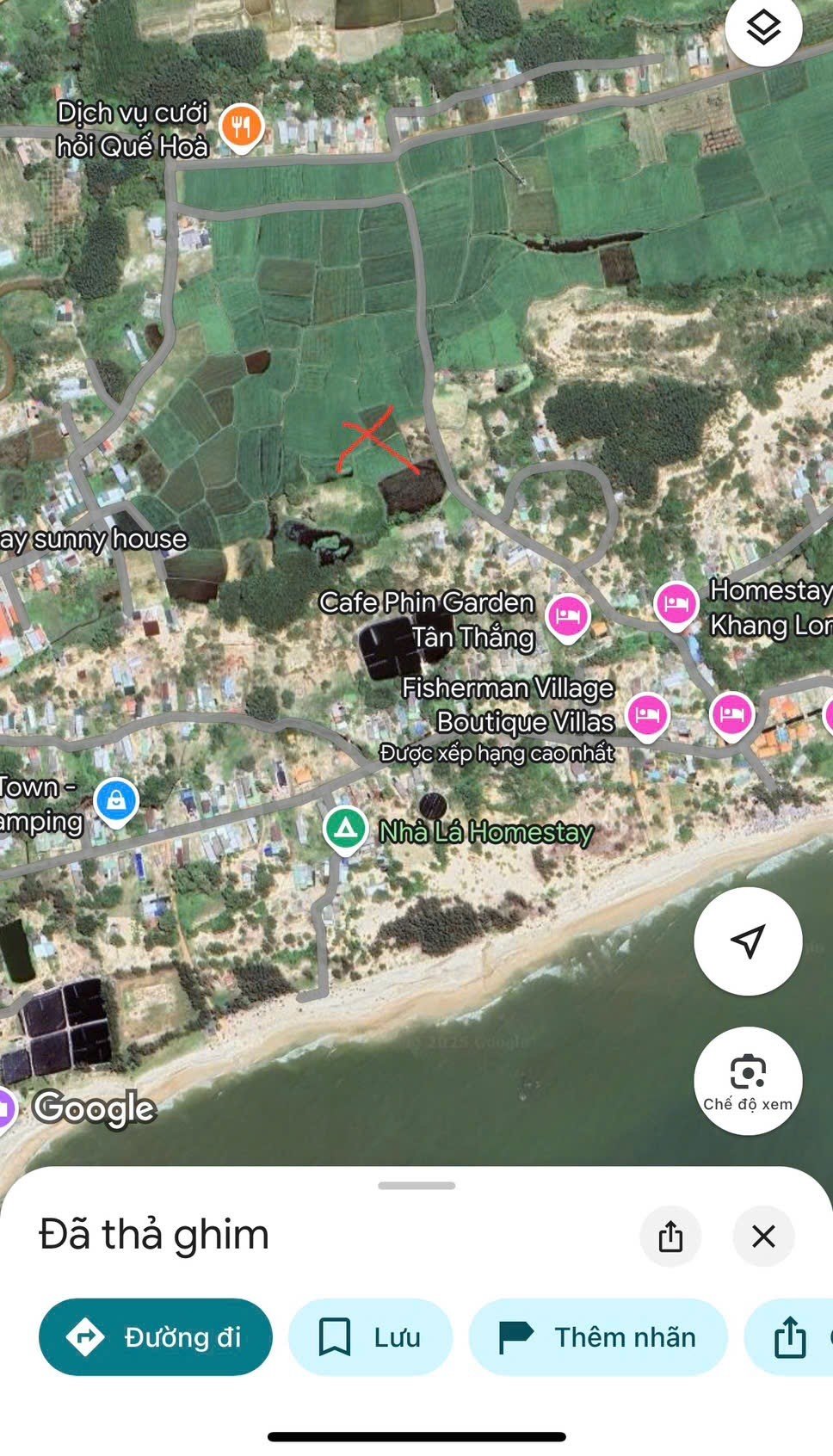View Nhà Lá Homestay camping marker
This screenshot has height=1456, width=833.
(x=345, y=829)
